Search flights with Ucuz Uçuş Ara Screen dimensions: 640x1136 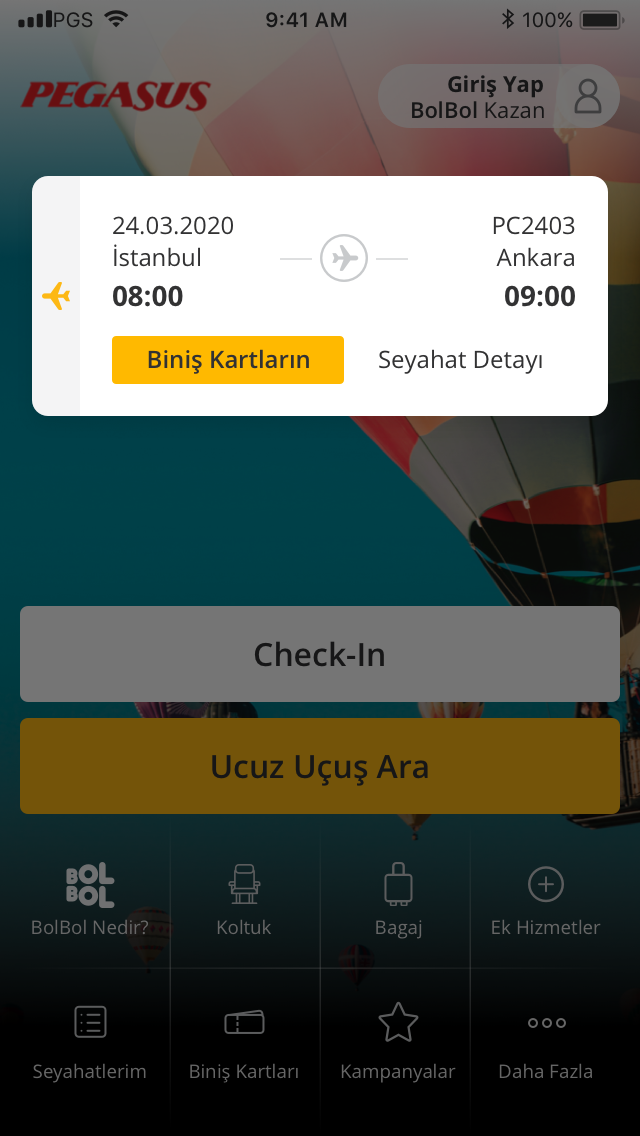coord(320,766)
